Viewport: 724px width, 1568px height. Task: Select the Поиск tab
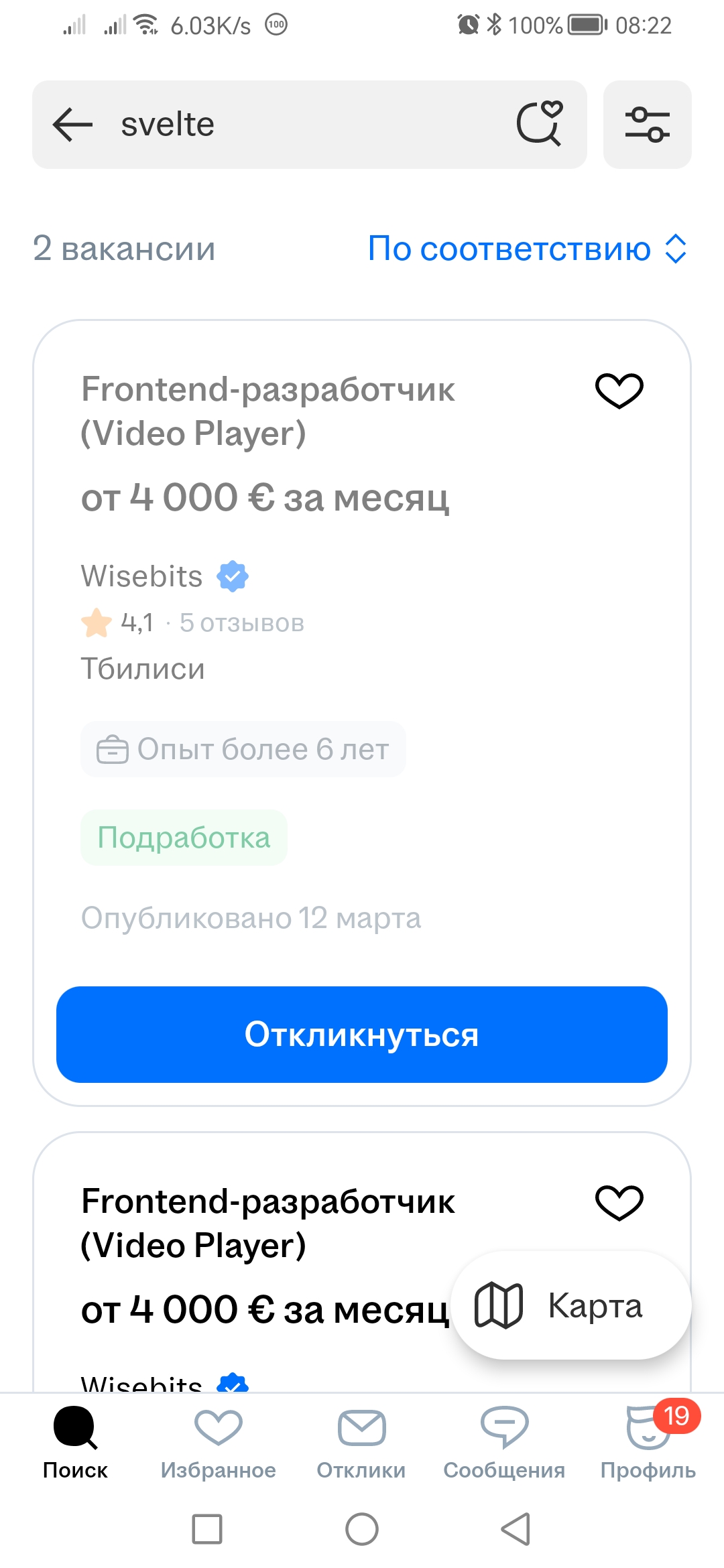pos(75,1444)
